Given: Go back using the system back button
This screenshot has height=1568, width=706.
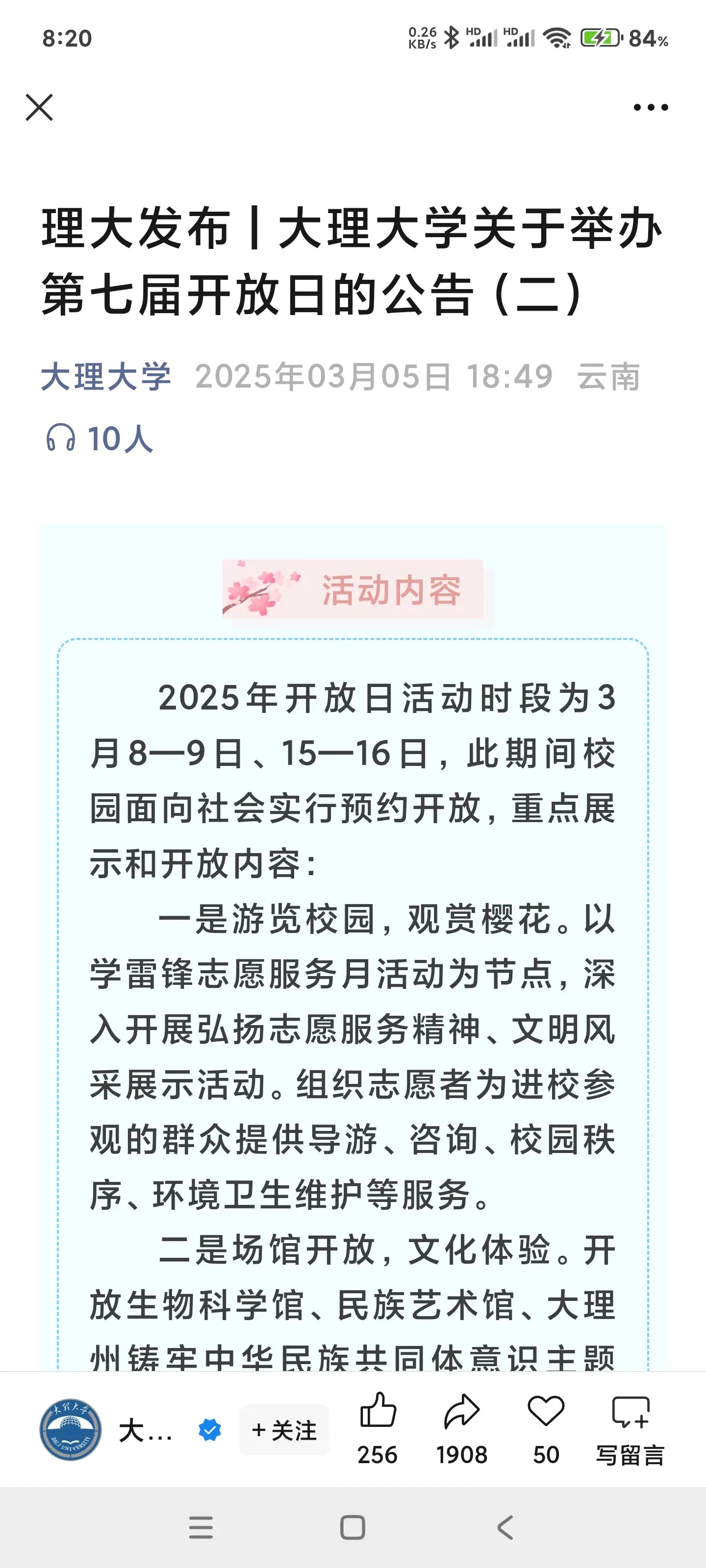Looking at the screenshot, I should pos(505,1527).
